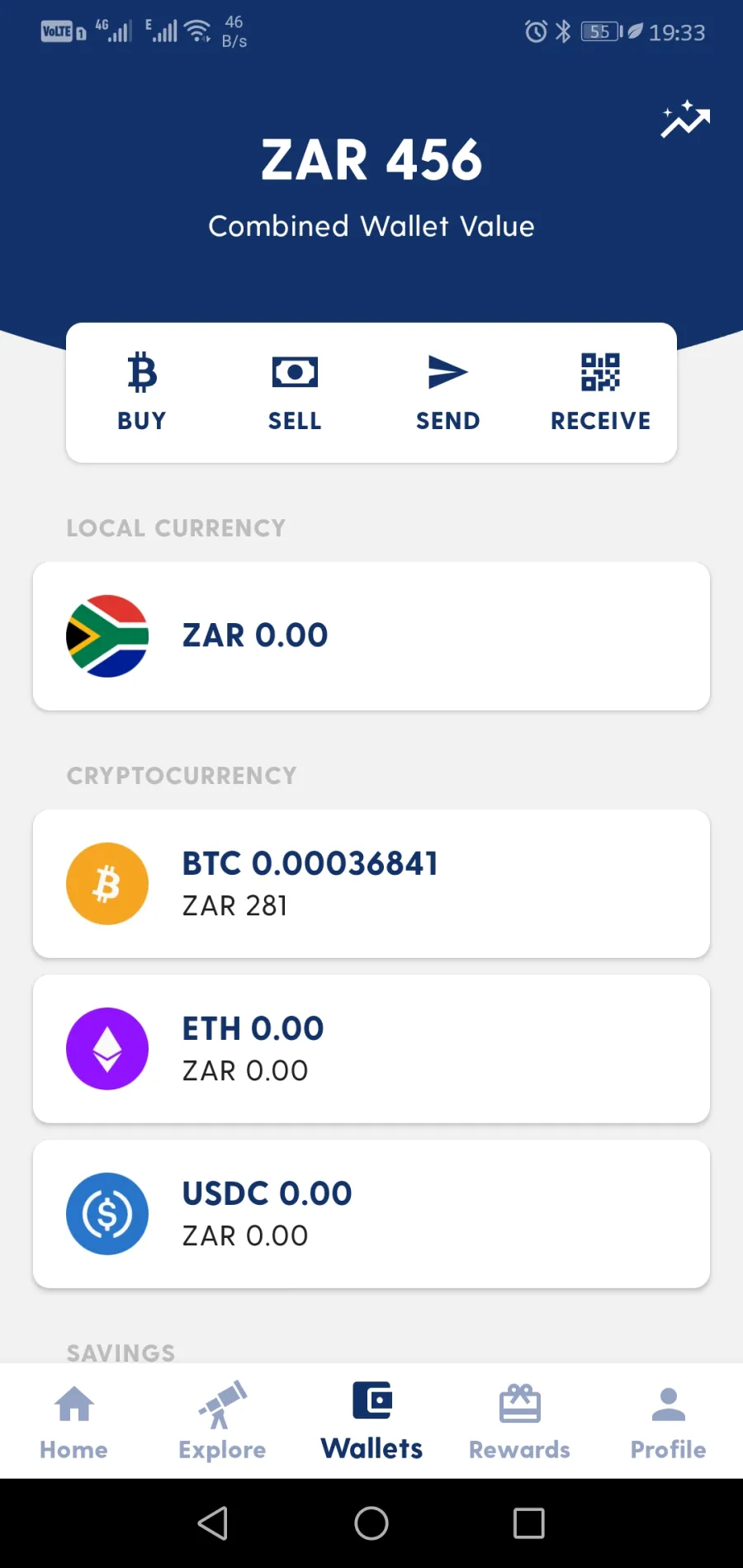Open the Profile tab
743x1568 pixels.
point(669,1421)
